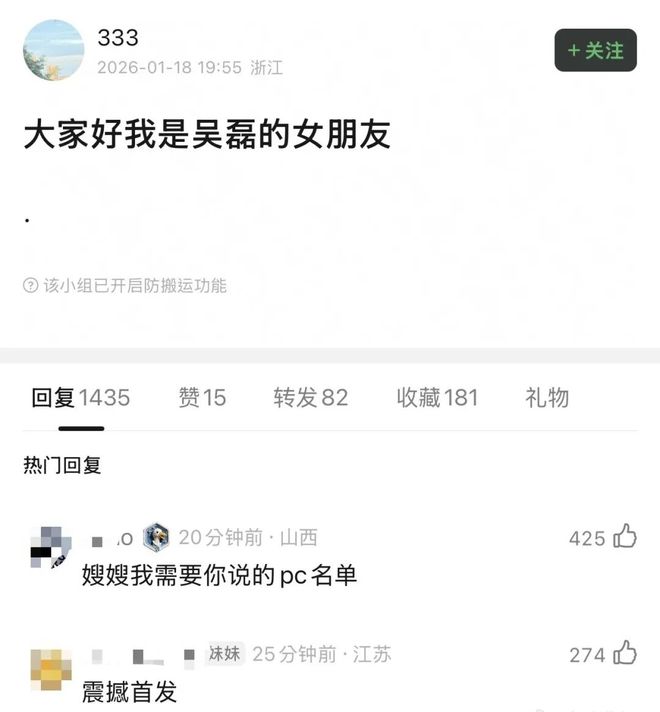
Task: Open the 收藏 tab
Action: click(437, 397)
